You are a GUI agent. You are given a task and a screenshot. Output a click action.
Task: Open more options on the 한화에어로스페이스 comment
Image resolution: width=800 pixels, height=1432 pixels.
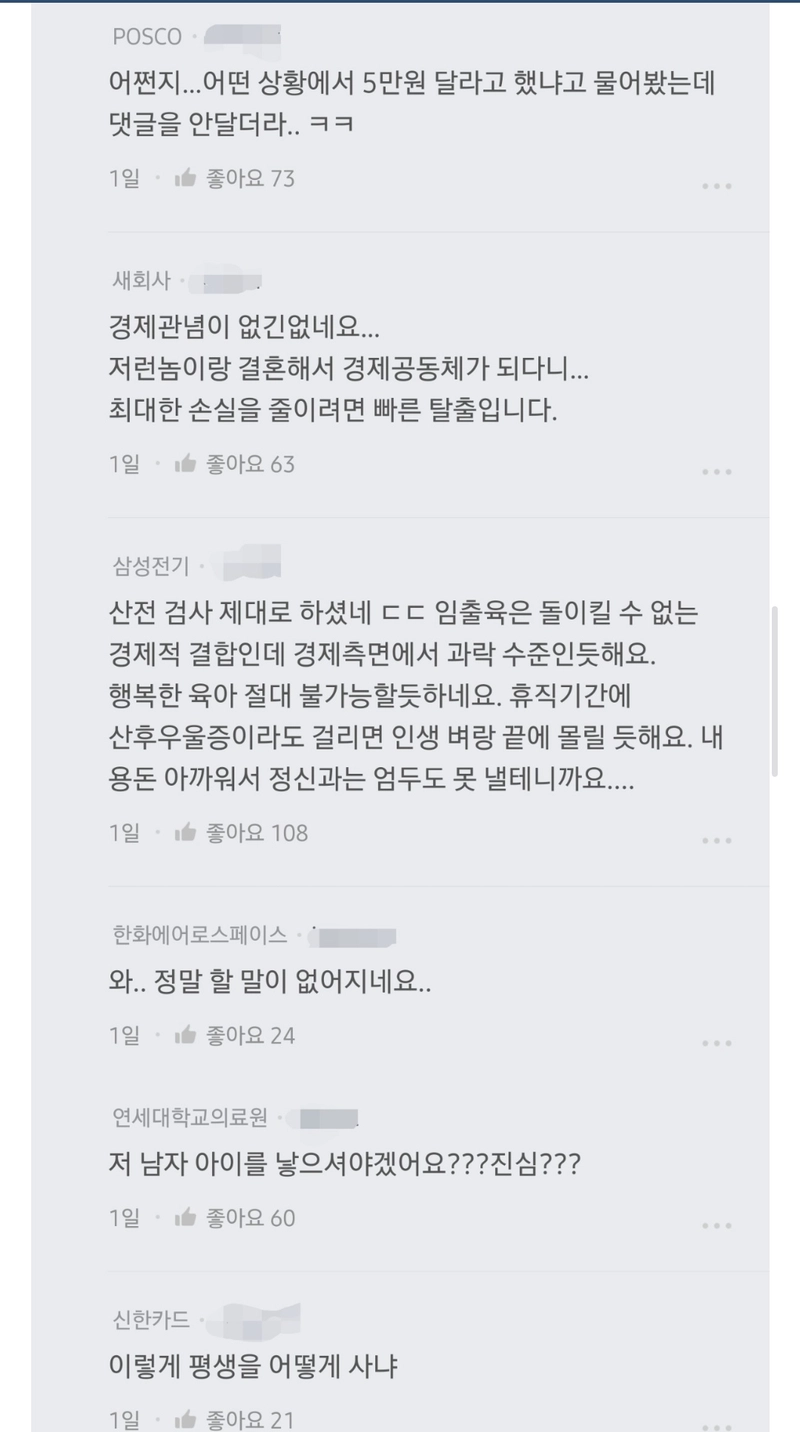(x=716, y=1043)
